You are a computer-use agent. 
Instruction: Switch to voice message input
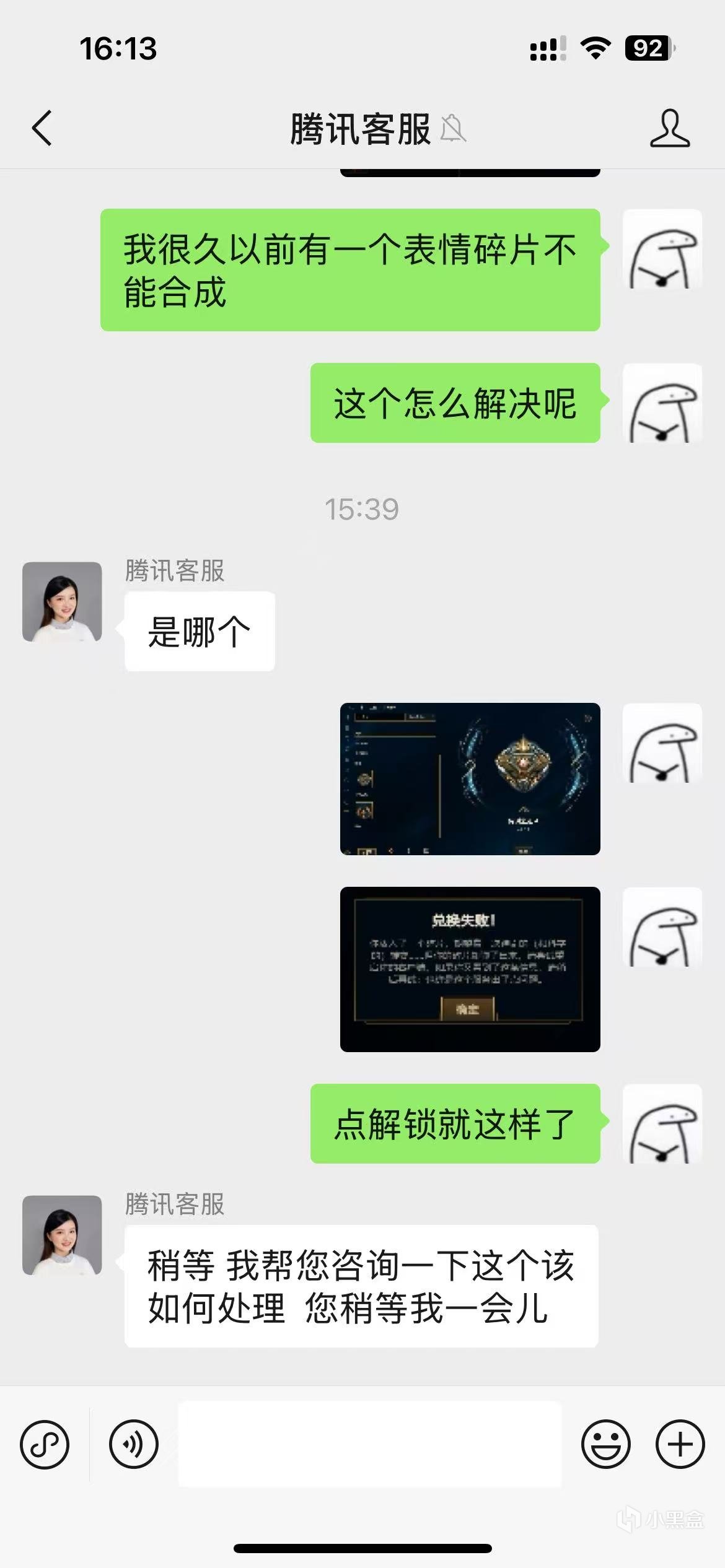[134, 1444]
